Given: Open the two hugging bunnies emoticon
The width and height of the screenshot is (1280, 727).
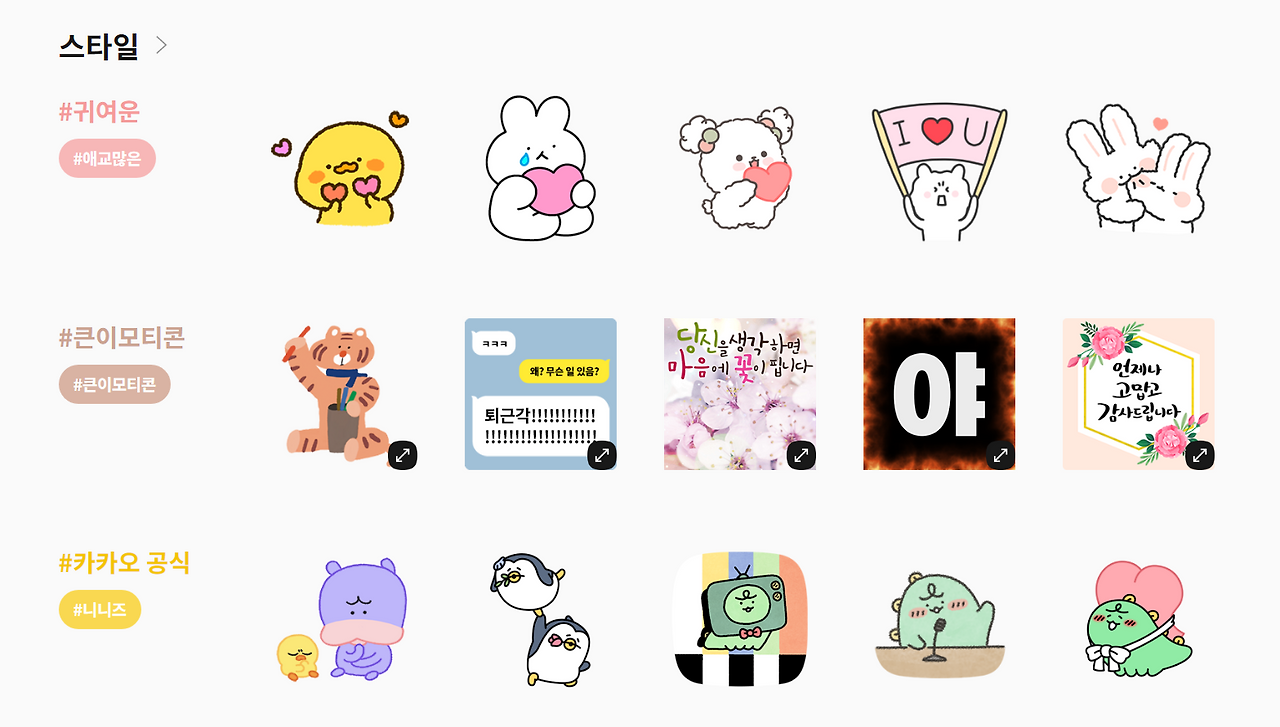Looking at the screenshot, I should pyautogui.click(x=1138, y=168).
